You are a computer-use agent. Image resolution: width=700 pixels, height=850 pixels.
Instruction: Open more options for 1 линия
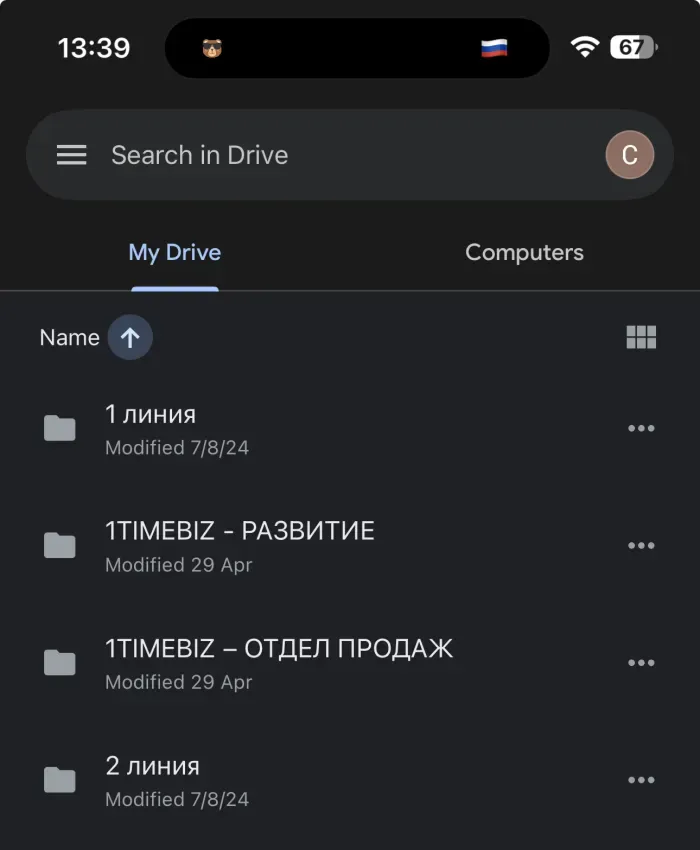pyautogui.click(x=641, y=429)
